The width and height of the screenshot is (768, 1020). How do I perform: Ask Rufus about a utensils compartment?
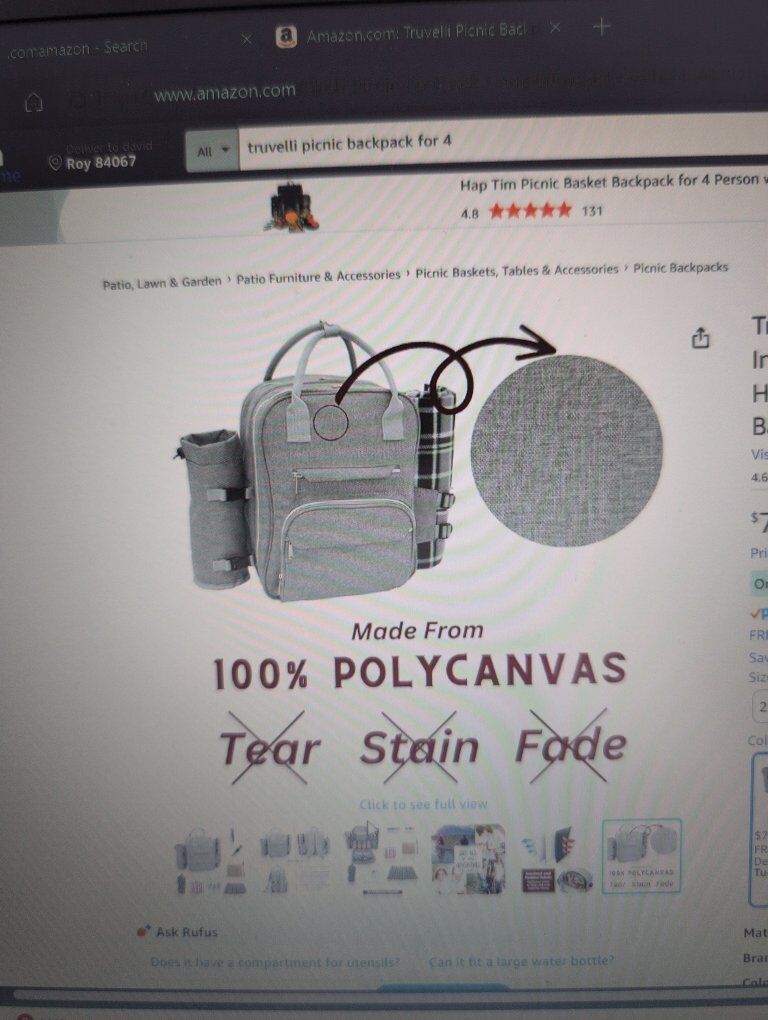coord(275,962)
